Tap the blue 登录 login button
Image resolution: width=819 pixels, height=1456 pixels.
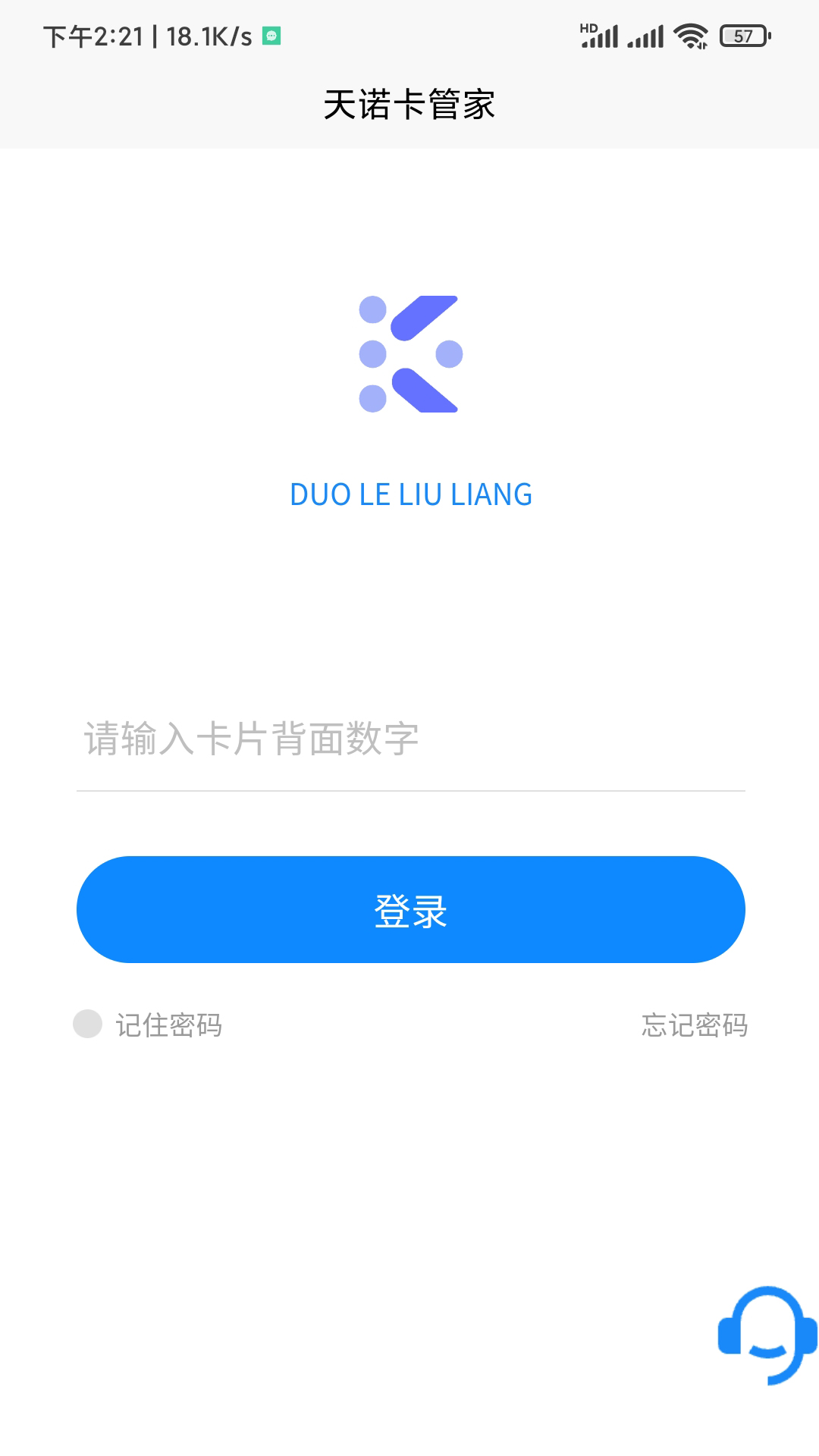click(409, 910)
